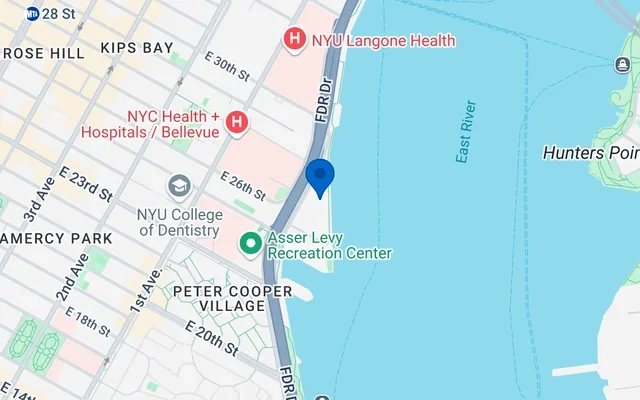Open the NYU Langone Health marker
The width and height of the screenshot is (640, 400).
(x=295, y=40)
